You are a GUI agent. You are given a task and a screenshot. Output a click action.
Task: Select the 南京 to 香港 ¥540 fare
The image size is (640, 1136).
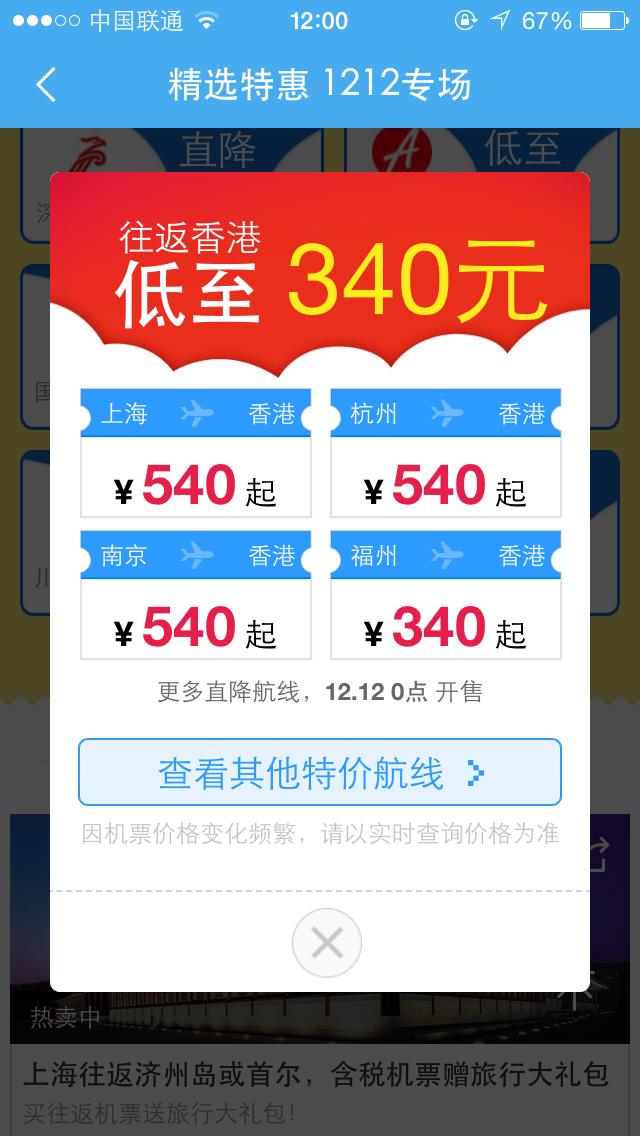[196, 595]
